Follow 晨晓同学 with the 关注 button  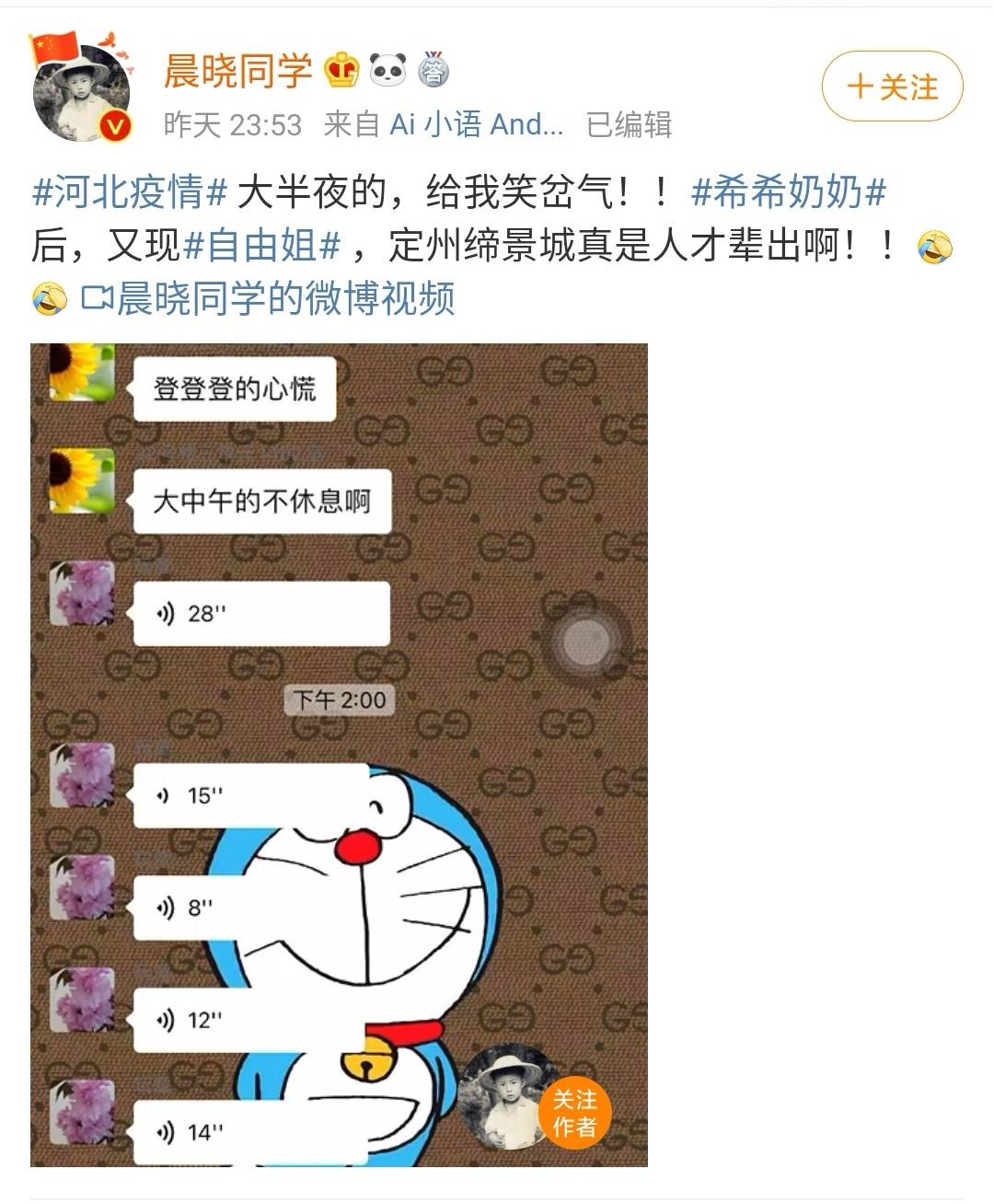click(891, 87)
